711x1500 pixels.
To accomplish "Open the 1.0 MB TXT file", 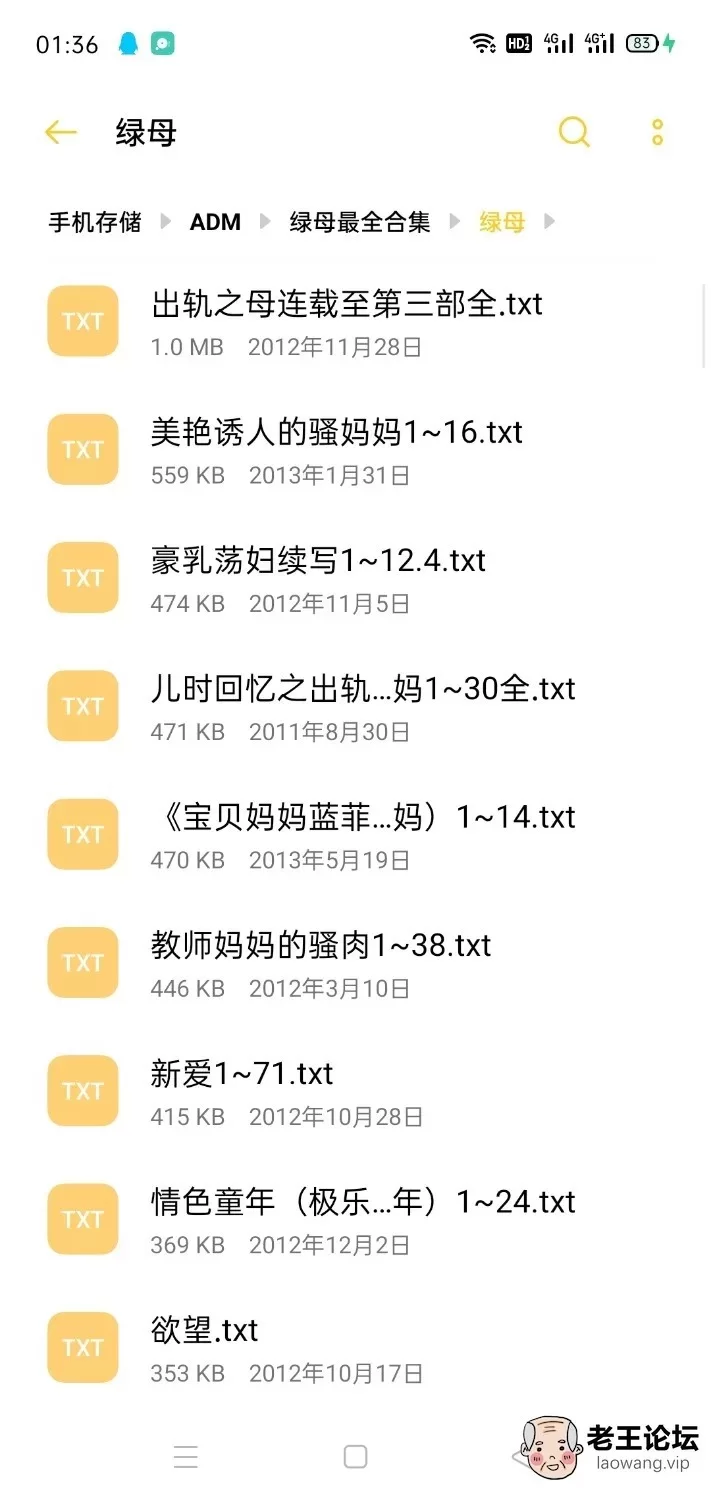I will pyautogui.click(x=346, y=320).
